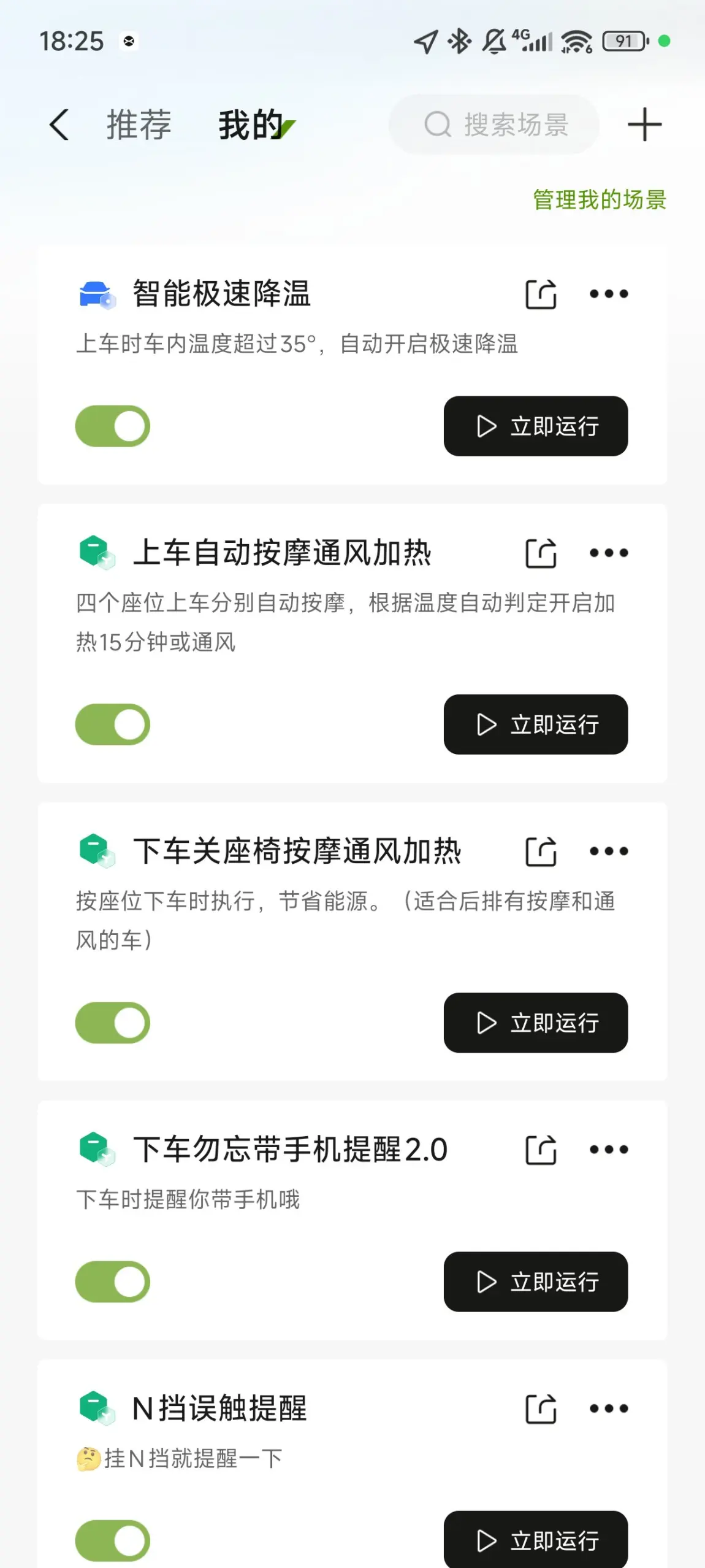Open more options for 智能极速降温

point(608,294)
